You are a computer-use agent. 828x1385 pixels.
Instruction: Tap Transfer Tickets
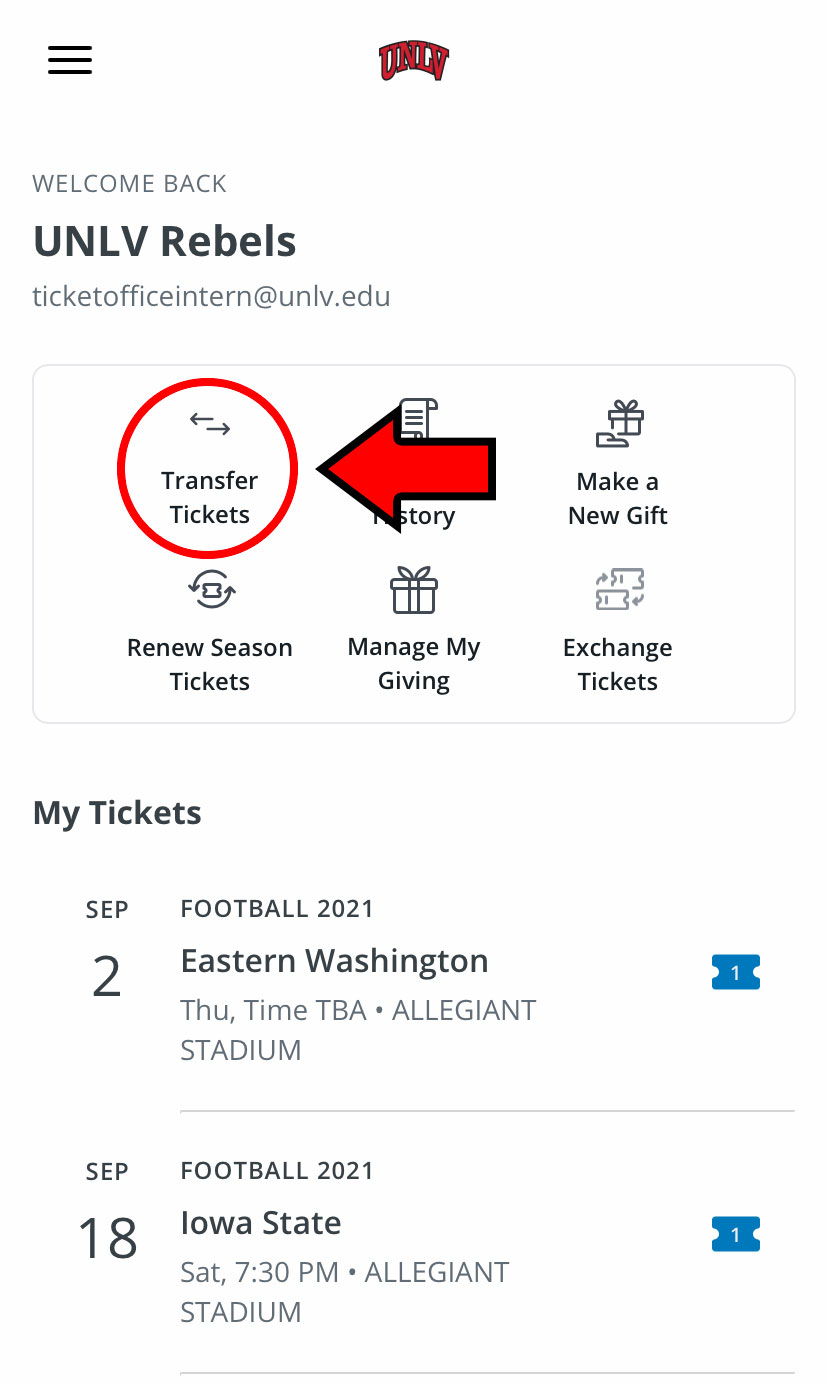[210, 468]
